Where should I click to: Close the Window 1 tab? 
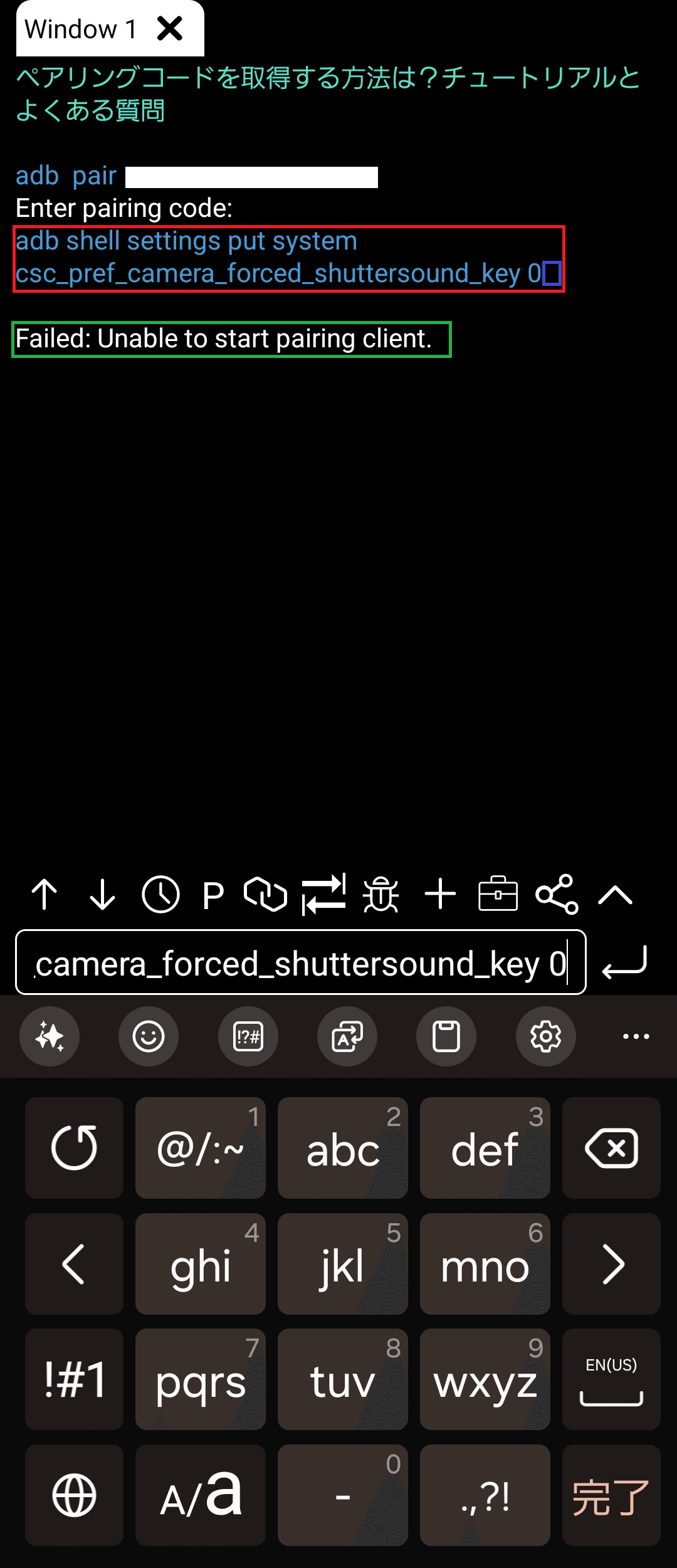[170, 29]
